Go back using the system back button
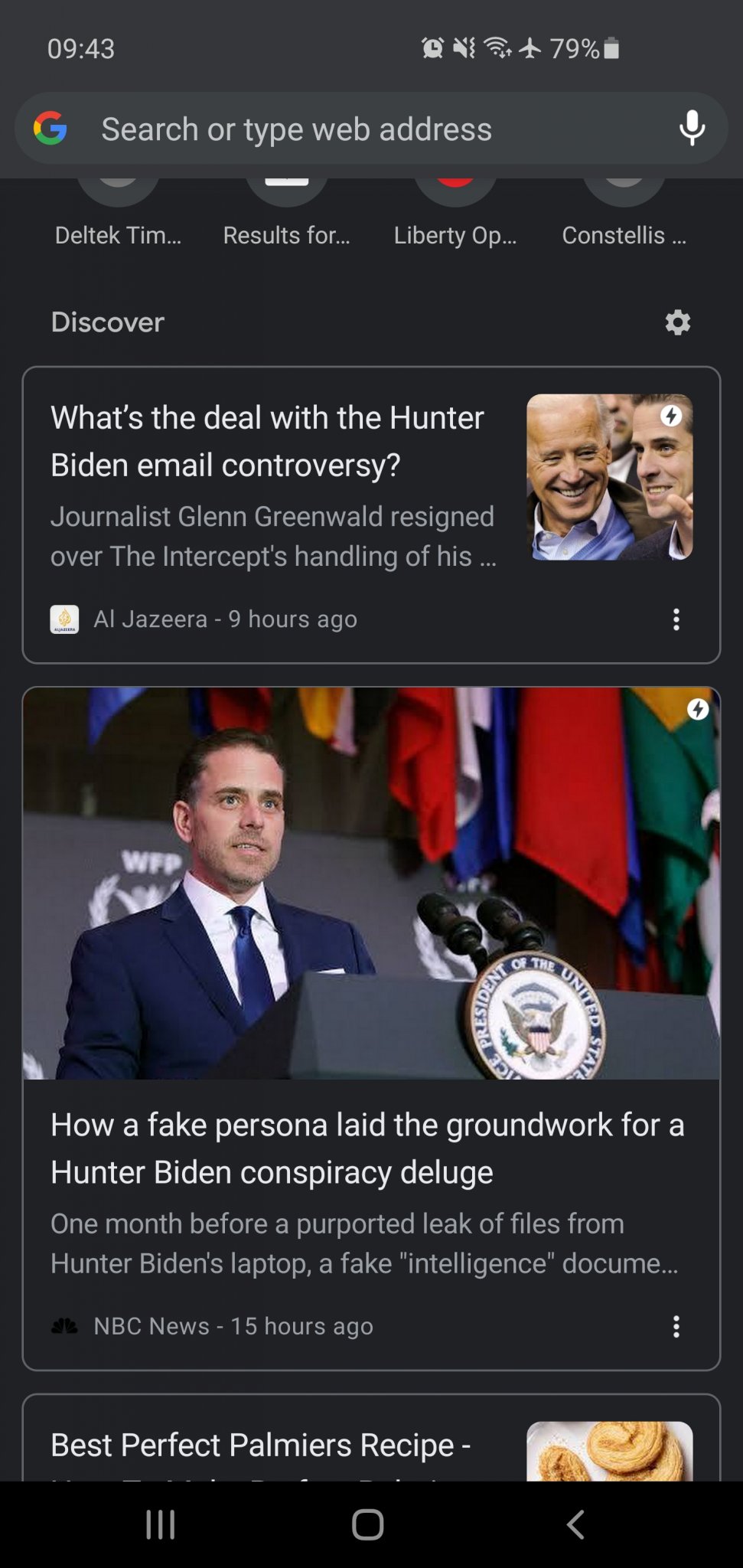 point(575,1524)
